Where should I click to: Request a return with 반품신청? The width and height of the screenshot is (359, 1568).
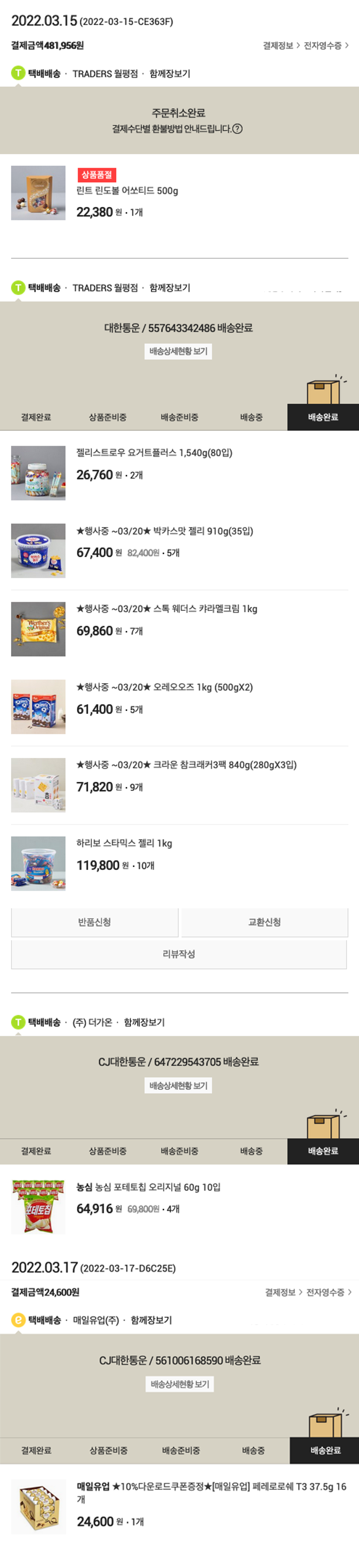pos(94,922)
